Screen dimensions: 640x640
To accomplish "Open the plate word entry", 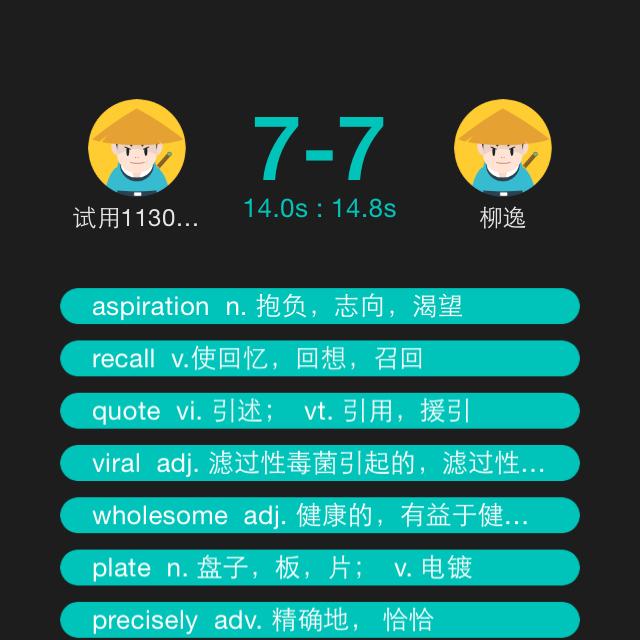I will click(320, 567).
